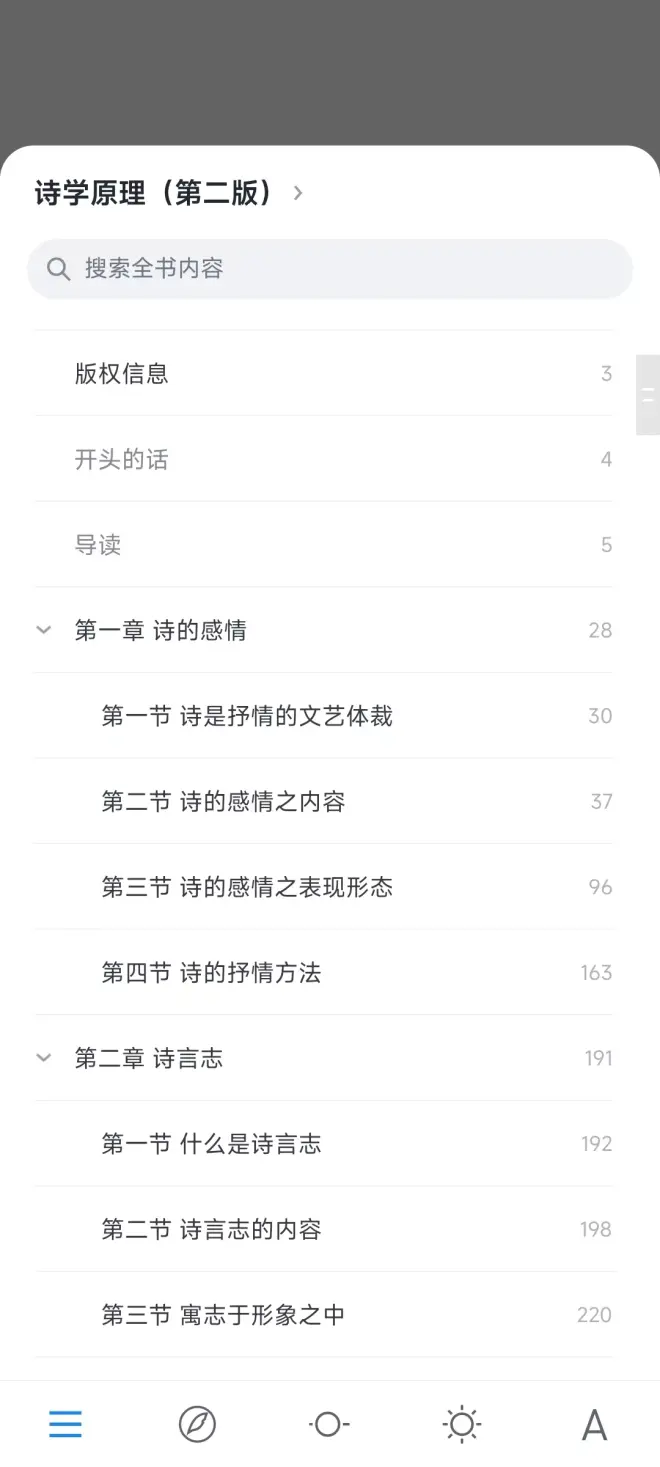Screen dimensions: 660x1467
Task: Open the brightness sun settings
Action: pos(462,1424)
